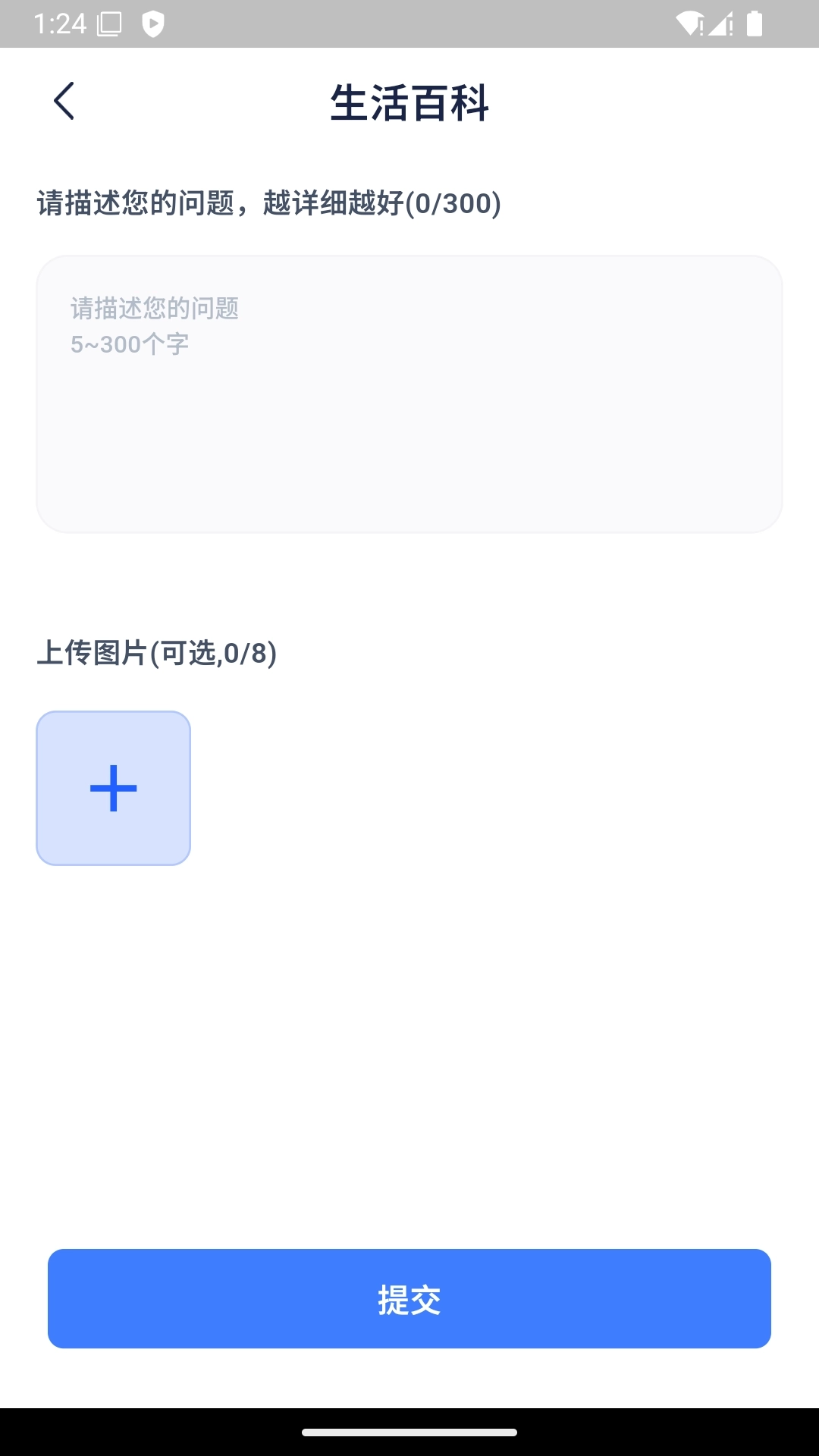The image size is (819, 1456).
Task: Tap the 5~300个字 placeholder text
Action: tap(130, 344)
